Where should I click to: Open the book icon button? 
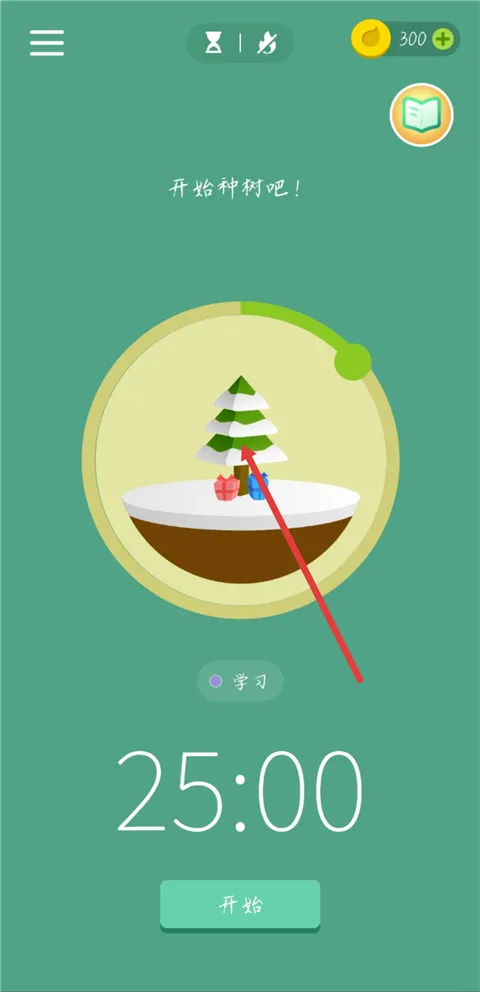422,115
